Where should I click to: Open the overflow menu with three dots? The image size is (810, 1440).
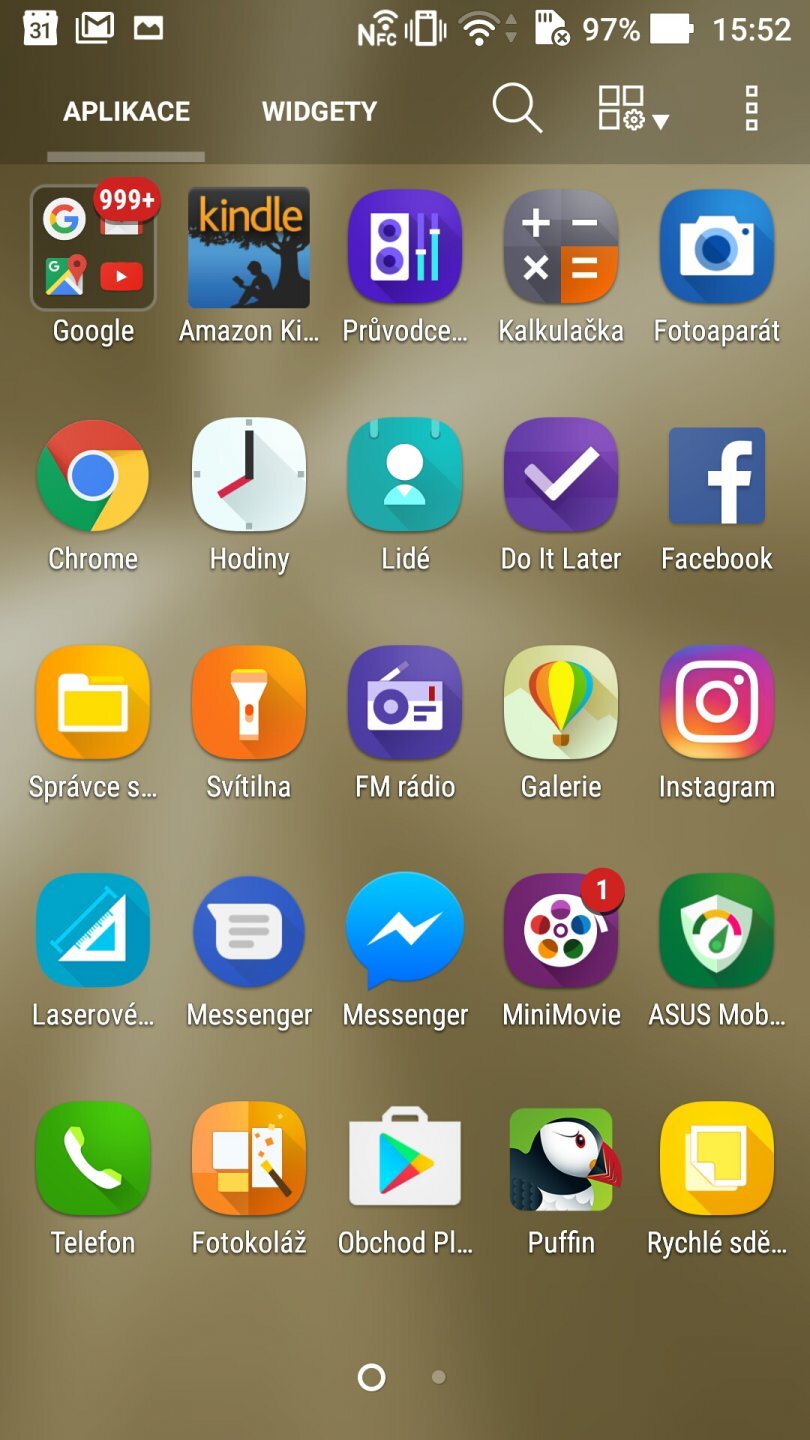click(x=751, y=110)
